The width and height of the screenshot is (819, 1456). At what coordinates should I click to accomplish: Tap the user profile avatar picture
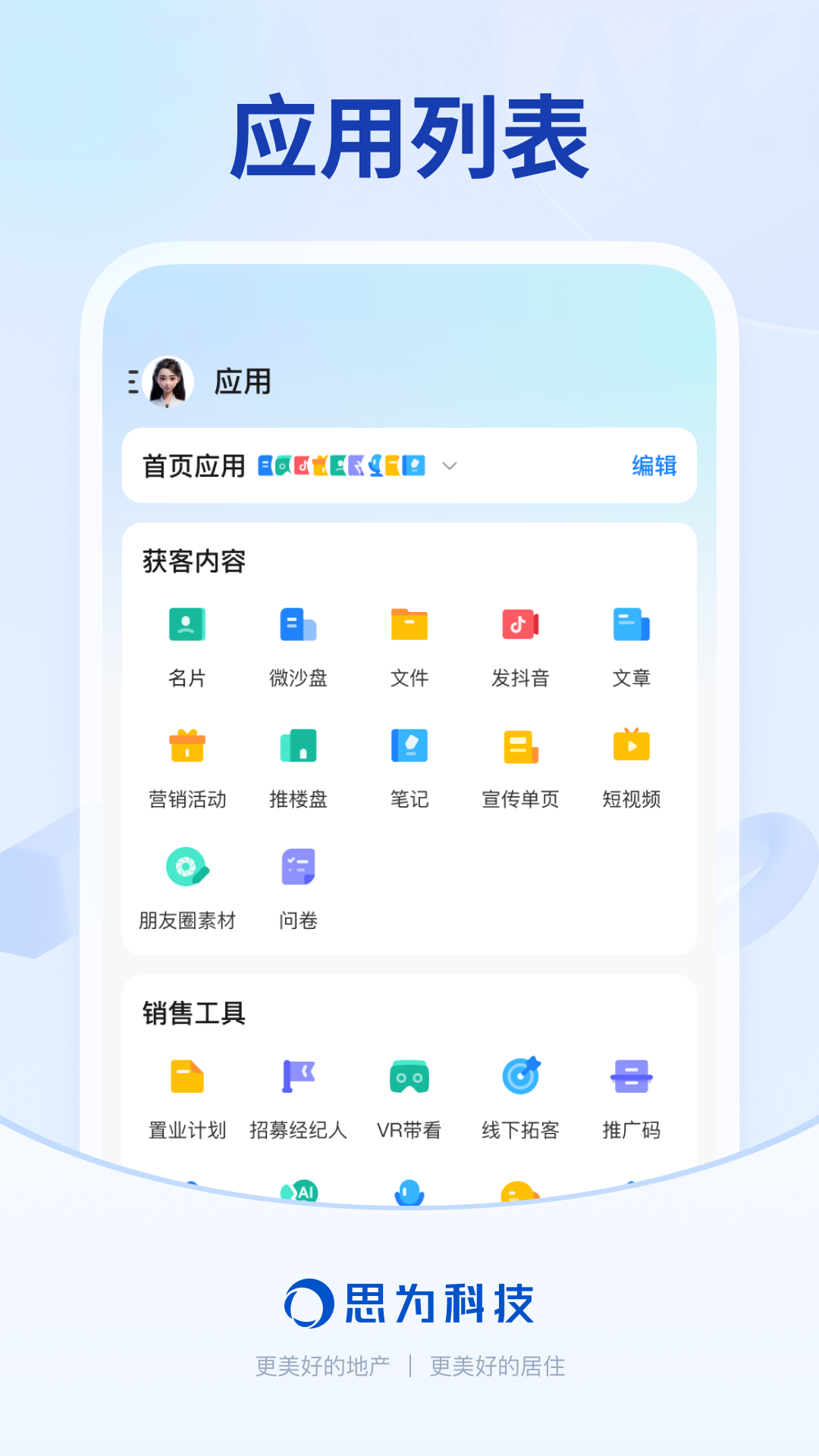[x=168, y=383]
